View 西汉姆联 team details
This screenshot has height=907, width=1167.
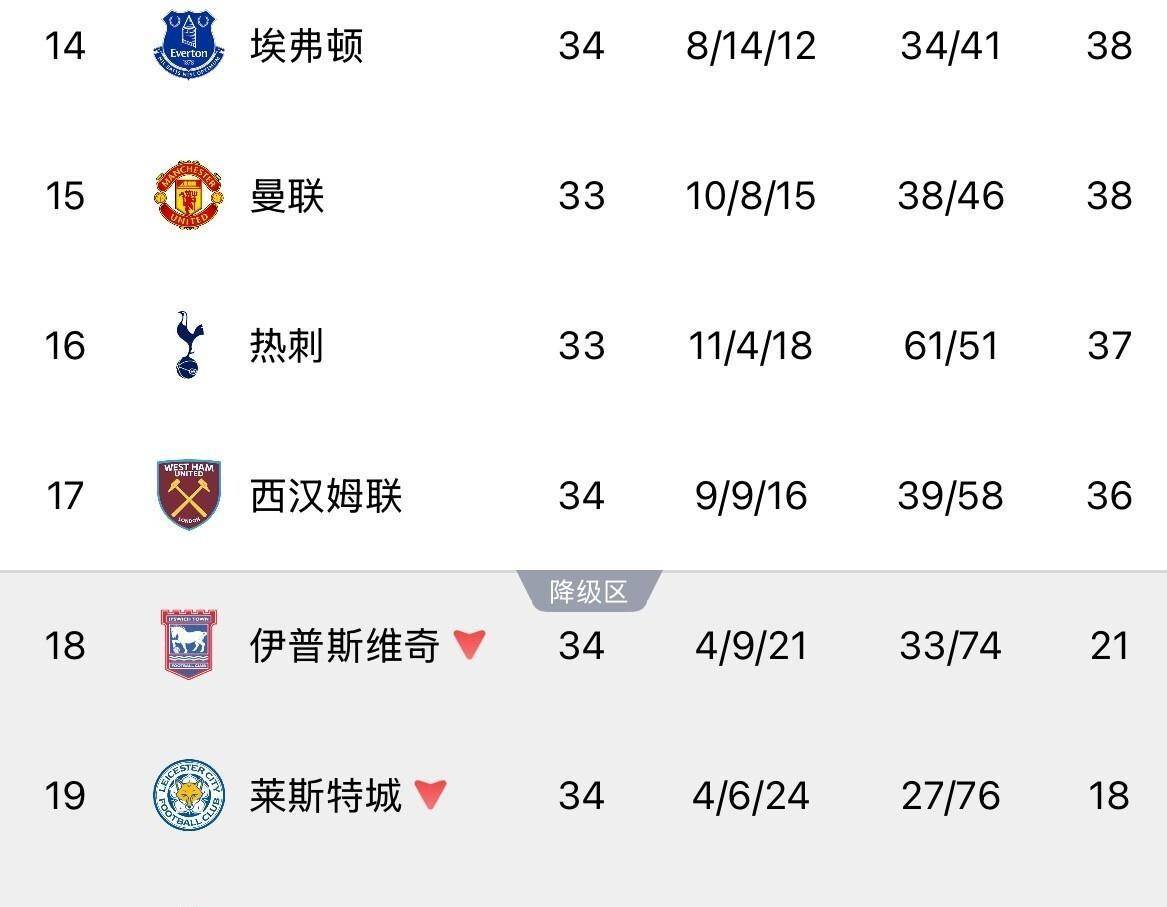tap(326, 496)
